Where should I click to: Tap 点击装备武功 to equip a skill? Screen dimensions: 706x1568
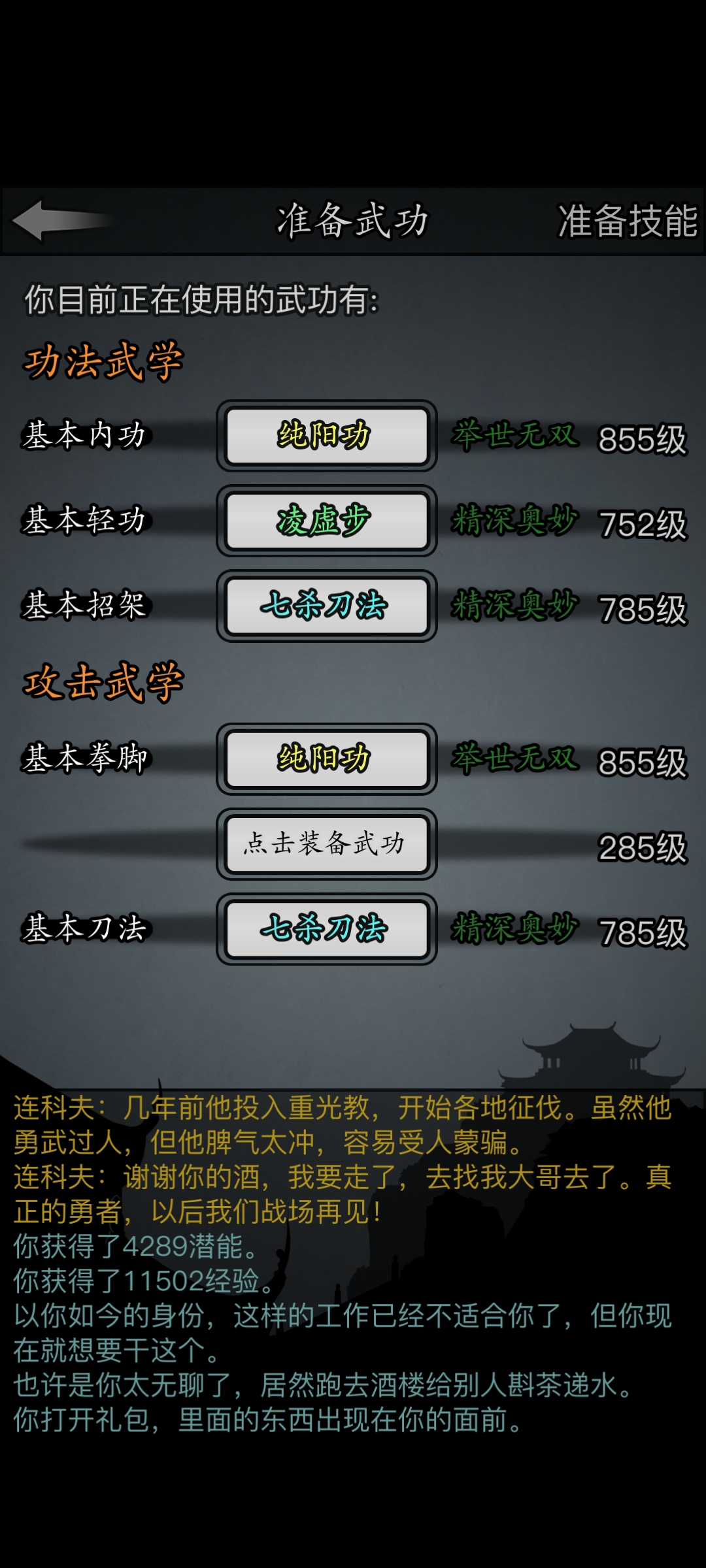click(326, 844)
